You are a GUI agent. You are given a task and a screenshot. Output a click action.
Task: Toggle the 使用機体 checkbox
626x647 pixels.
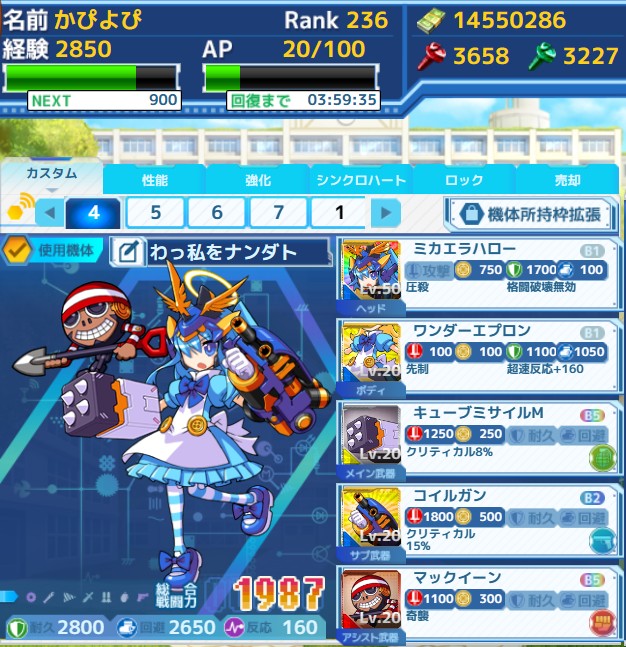(17, 250)
